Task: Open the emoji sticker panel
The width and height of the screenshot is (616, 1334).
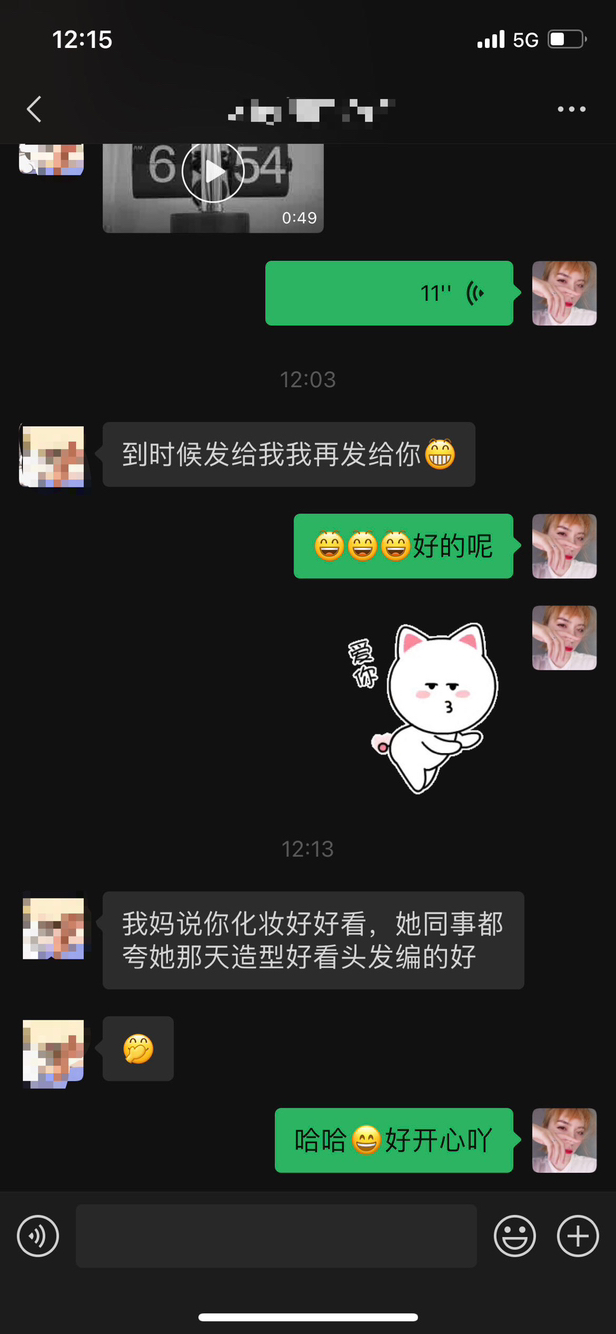Action: pos(515,1237)
